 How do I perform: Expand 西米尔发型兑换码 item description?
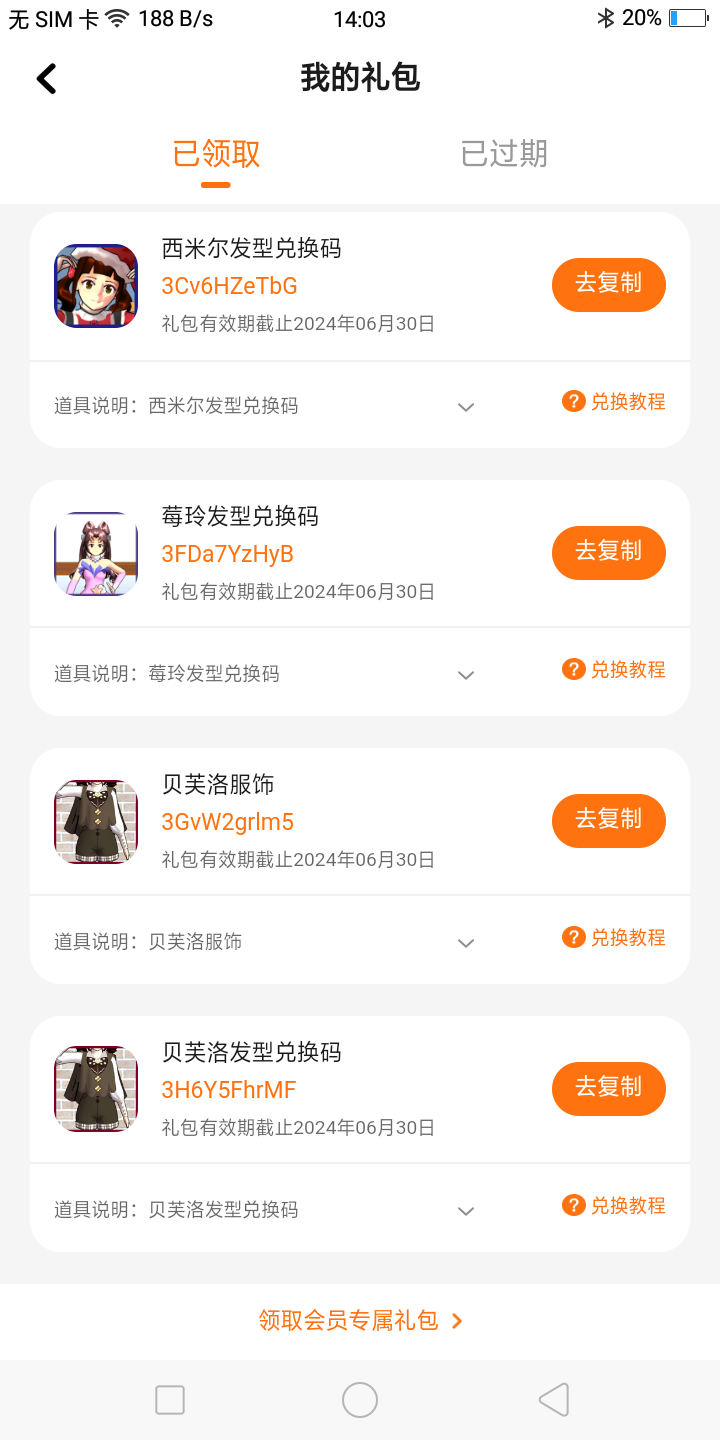[465, 407]
